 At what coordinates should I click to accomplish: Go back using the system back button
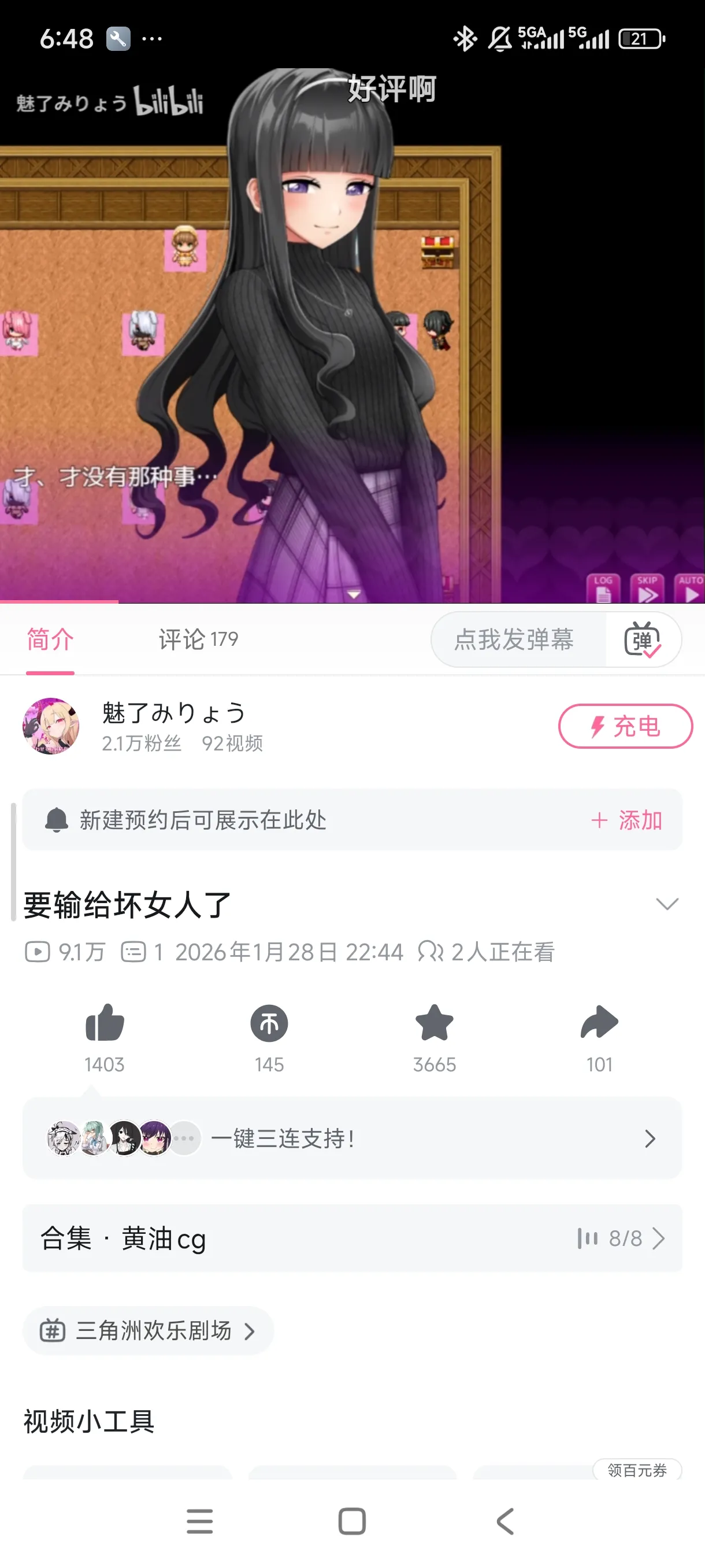click(505, 1521)
